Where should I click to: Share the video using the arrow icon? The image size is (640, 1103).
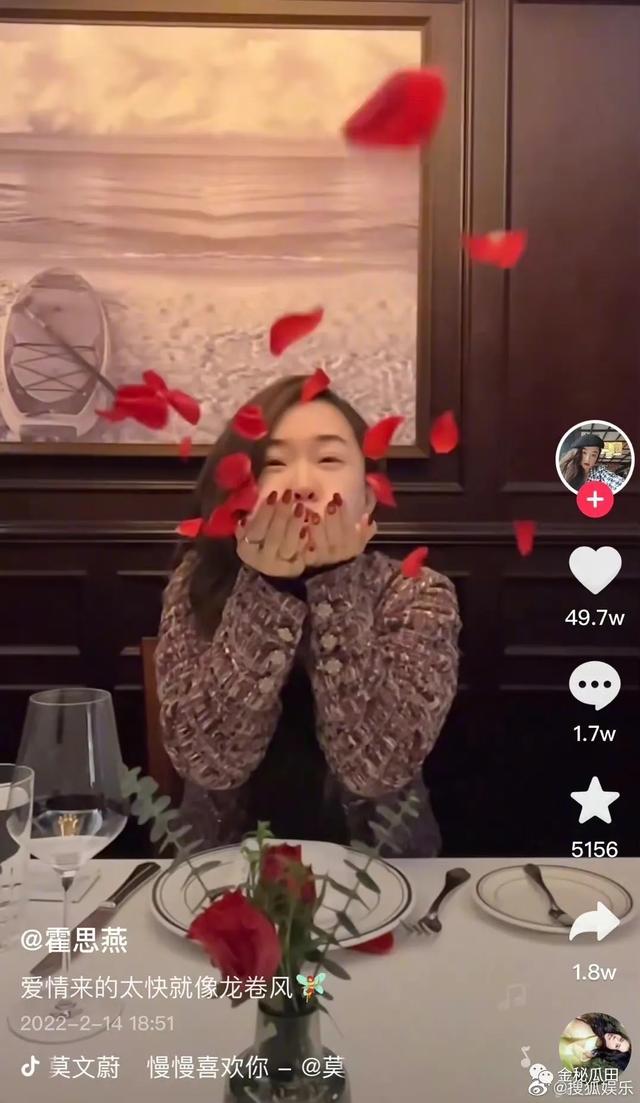[595, 923]
